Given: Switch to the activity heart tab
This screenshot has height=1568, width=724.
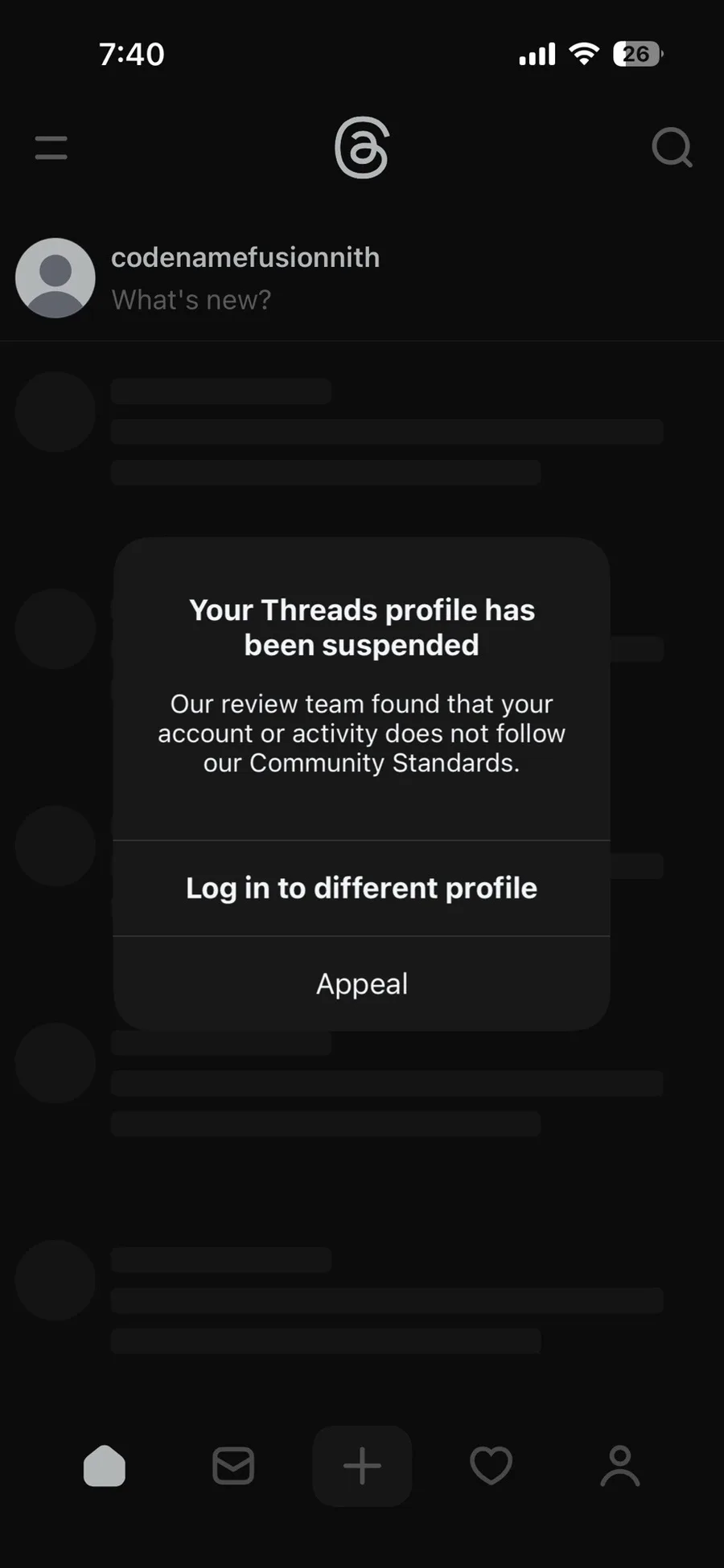Looking at the screenshot, I should [491, 1466].
